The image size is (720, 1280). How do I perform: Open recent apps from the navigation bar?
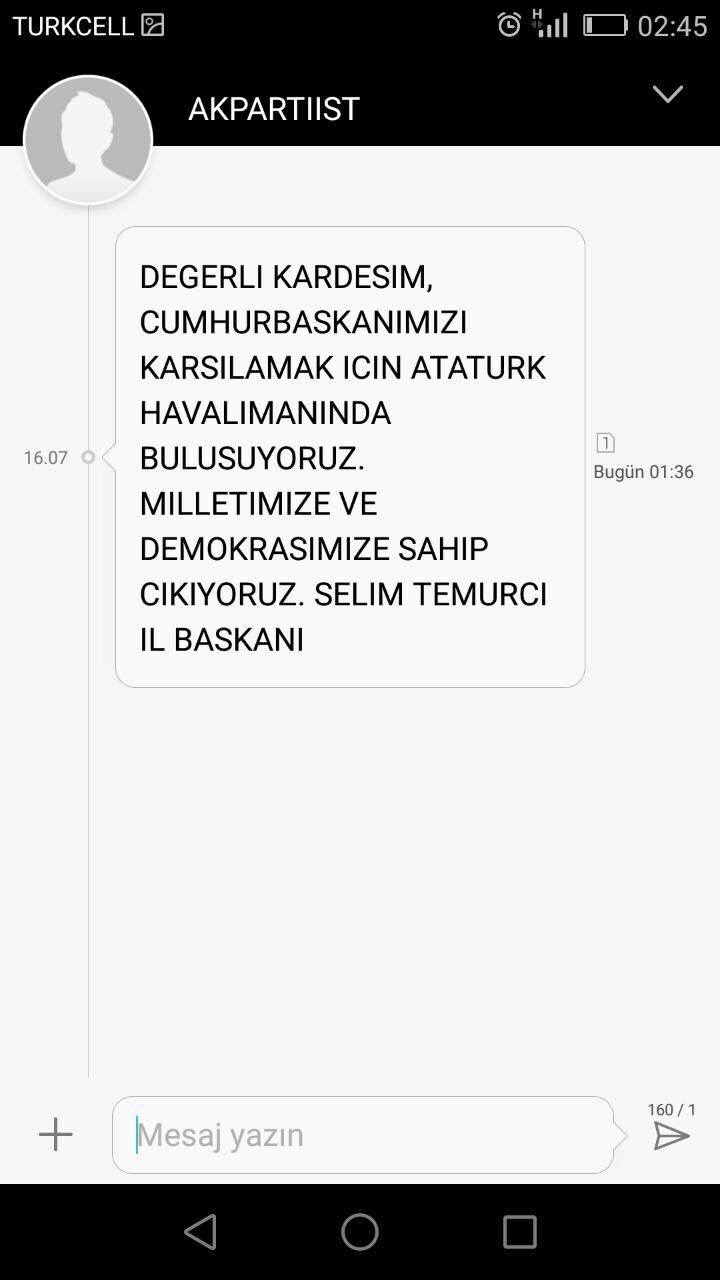[x=519, y=1232]
